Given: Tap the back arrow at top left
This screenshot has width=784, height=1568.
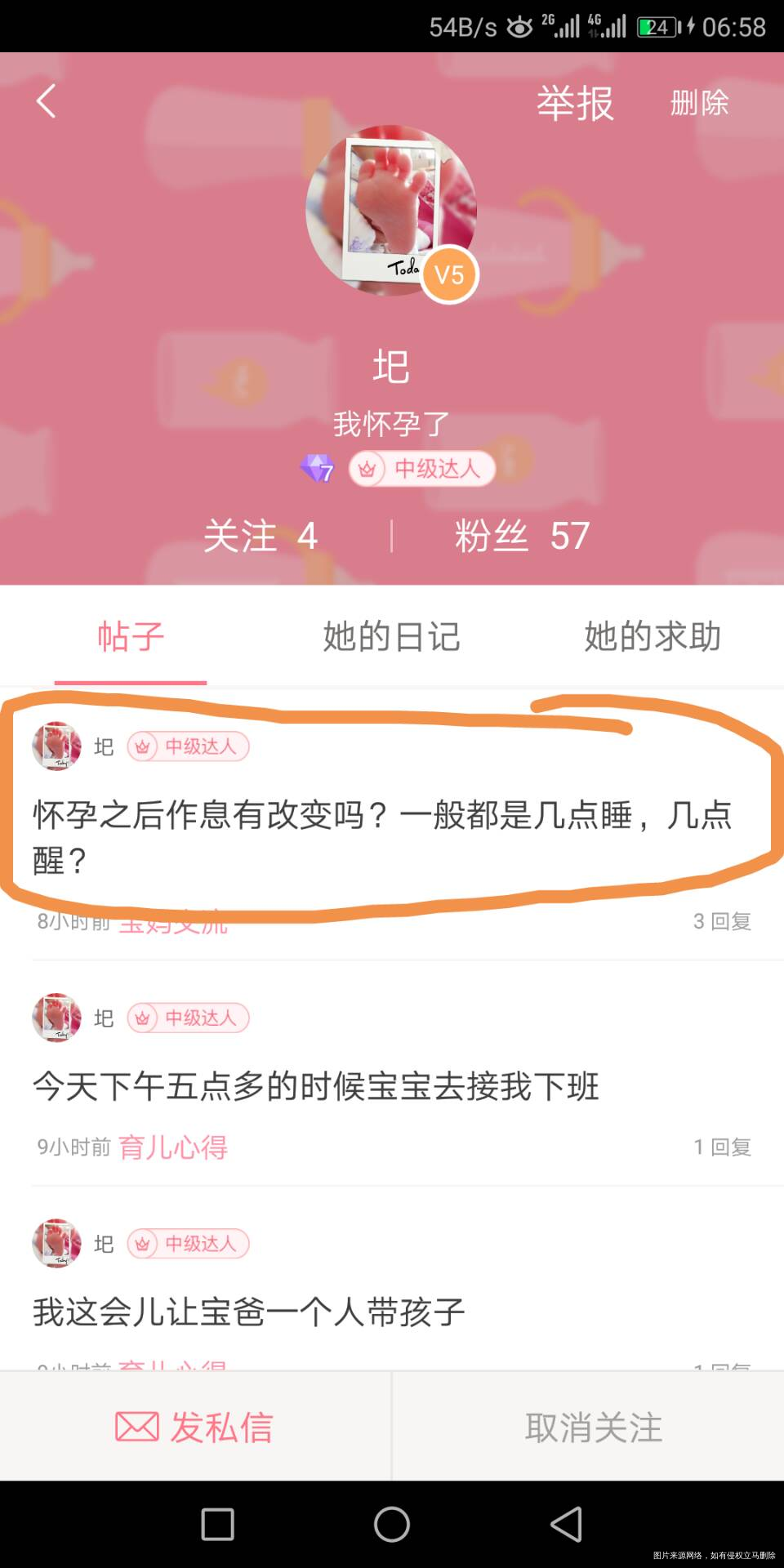Looking at the screenshot, I should tap(45, 100).
